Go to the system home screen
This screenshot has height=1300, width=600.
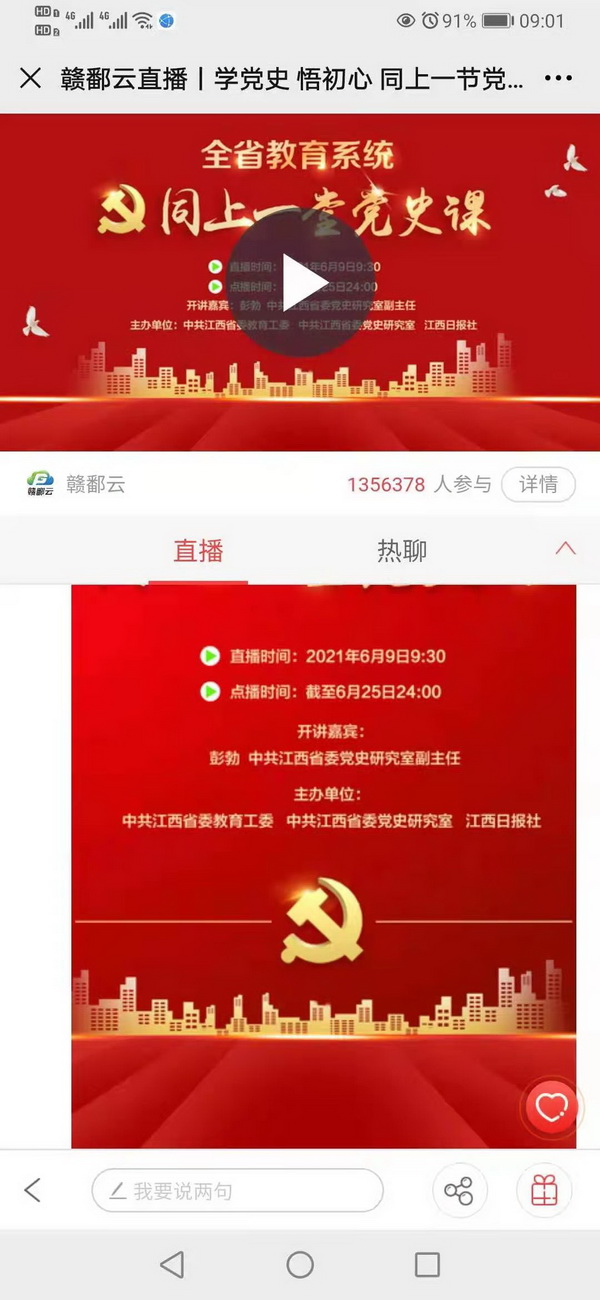pyautogui.click(x=300, y=1265)
